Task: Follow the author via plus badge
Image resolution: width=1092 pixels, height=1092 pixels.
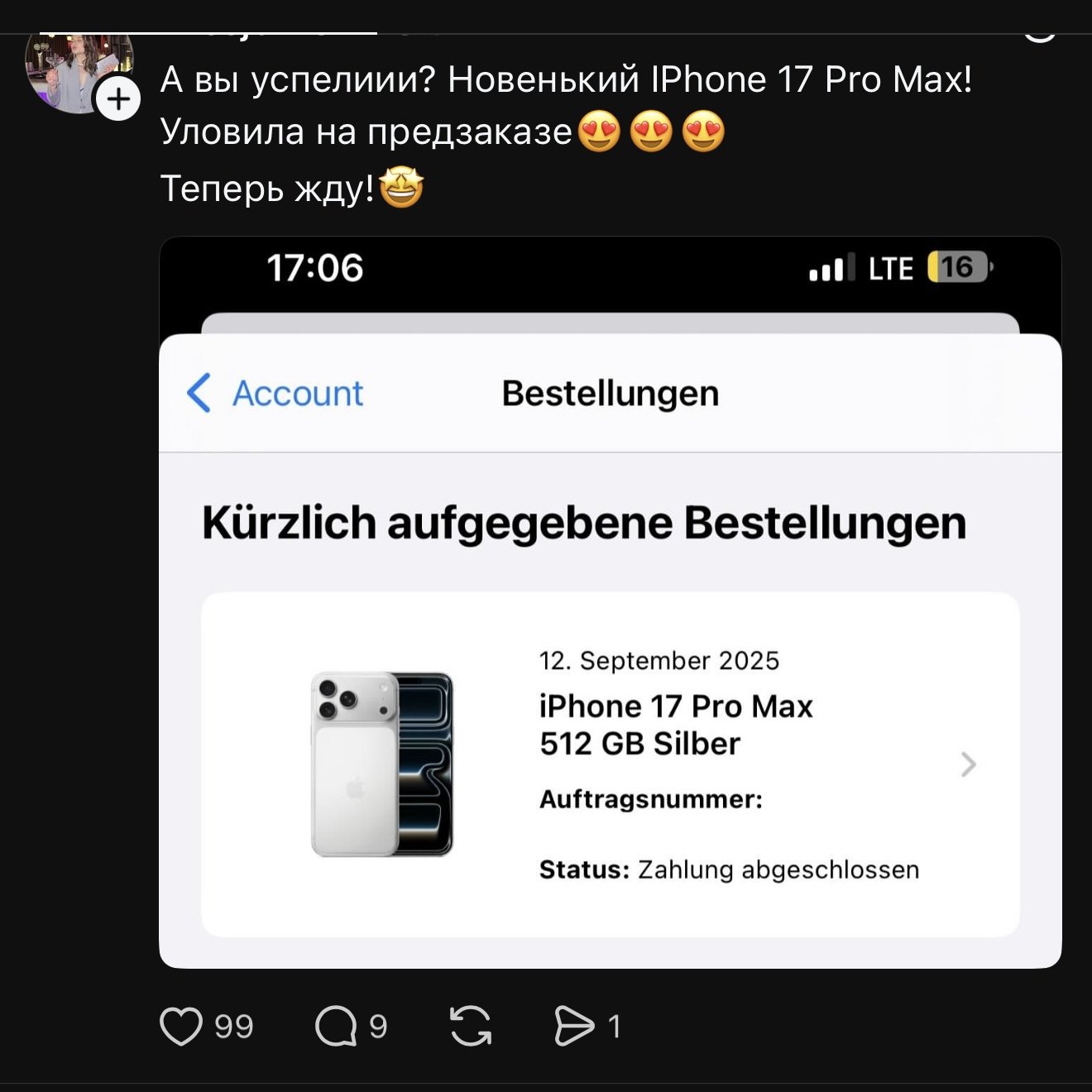Action: point(118,99)
